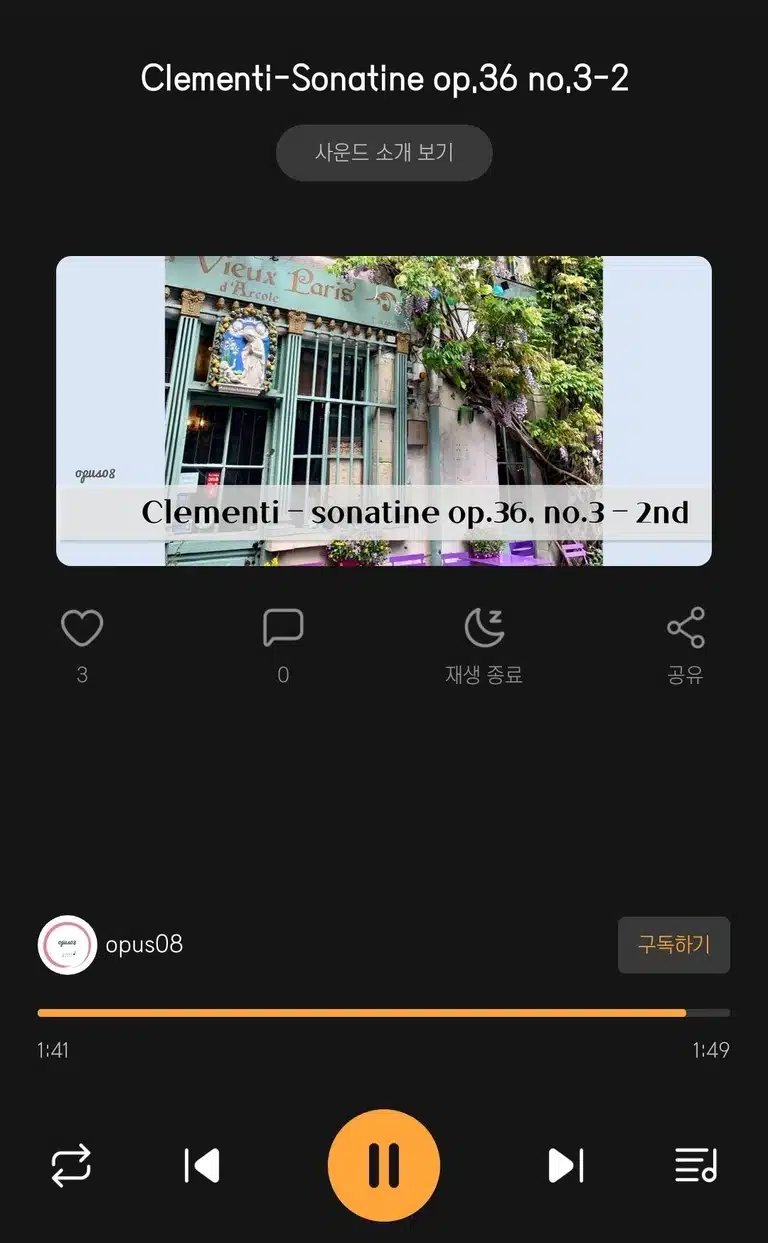Open opus08 channel profile
This screenshot has width=768, height=1243.
(x=111, y=944)
